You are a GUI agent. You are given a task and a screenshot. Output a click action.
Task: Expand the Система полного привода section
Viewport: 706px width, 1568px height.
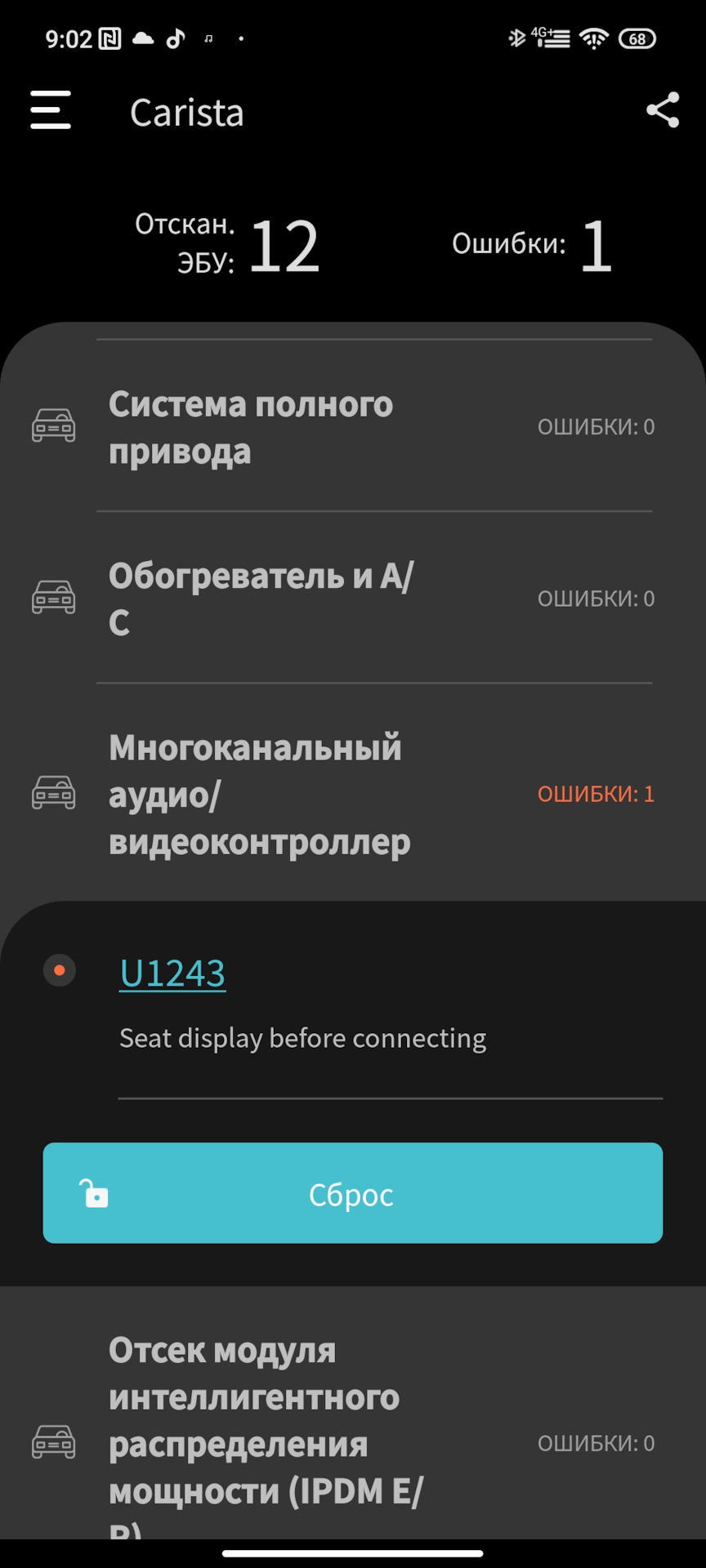(351, 425)
